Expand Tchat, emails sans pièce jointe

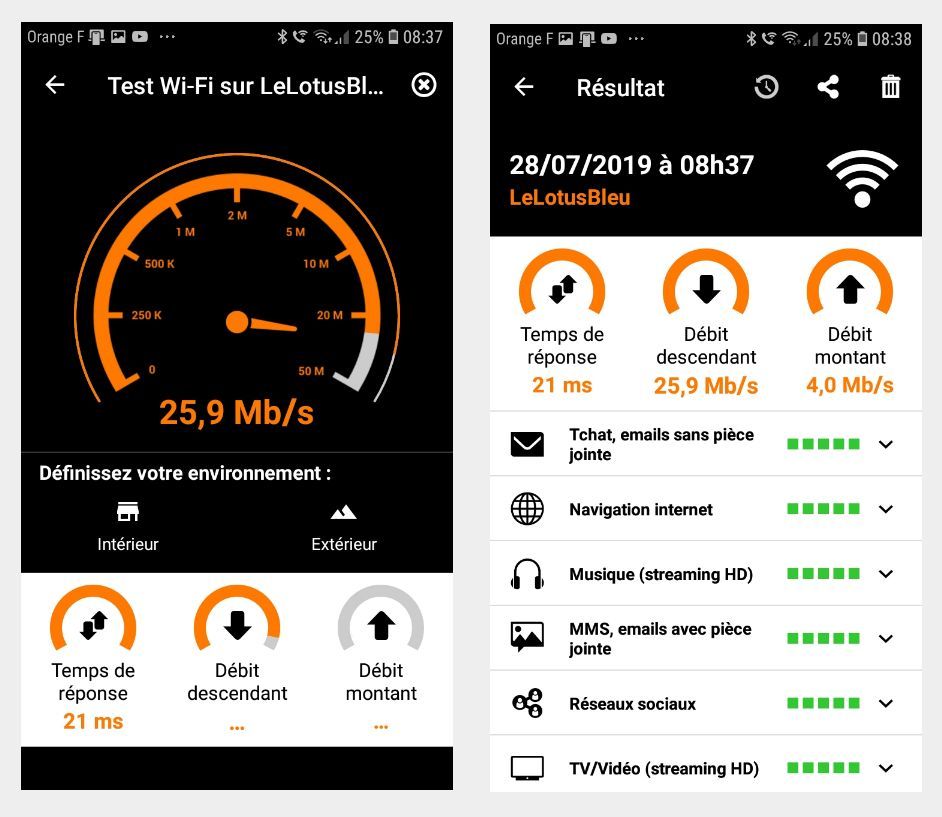tap(885, 444)
